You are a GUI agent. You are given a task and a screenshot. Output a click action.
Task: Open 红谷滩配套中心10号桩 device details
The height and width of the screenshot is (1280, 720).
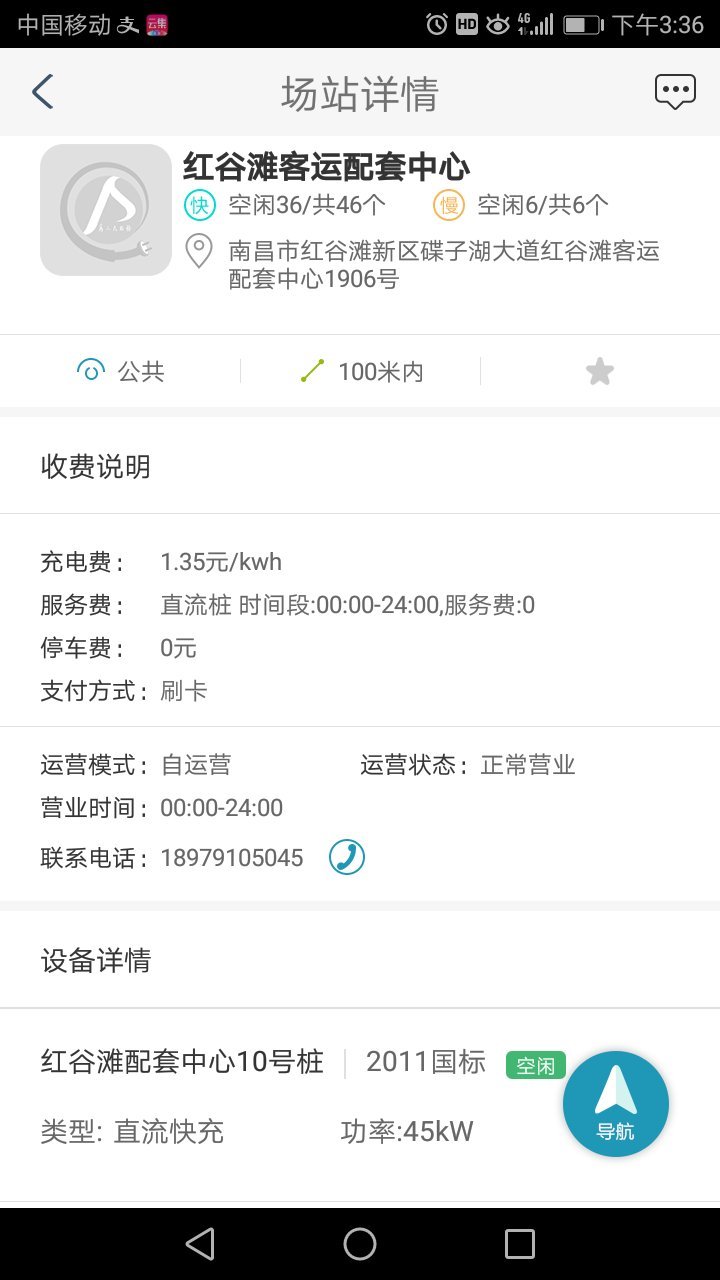coord(182,1062)
